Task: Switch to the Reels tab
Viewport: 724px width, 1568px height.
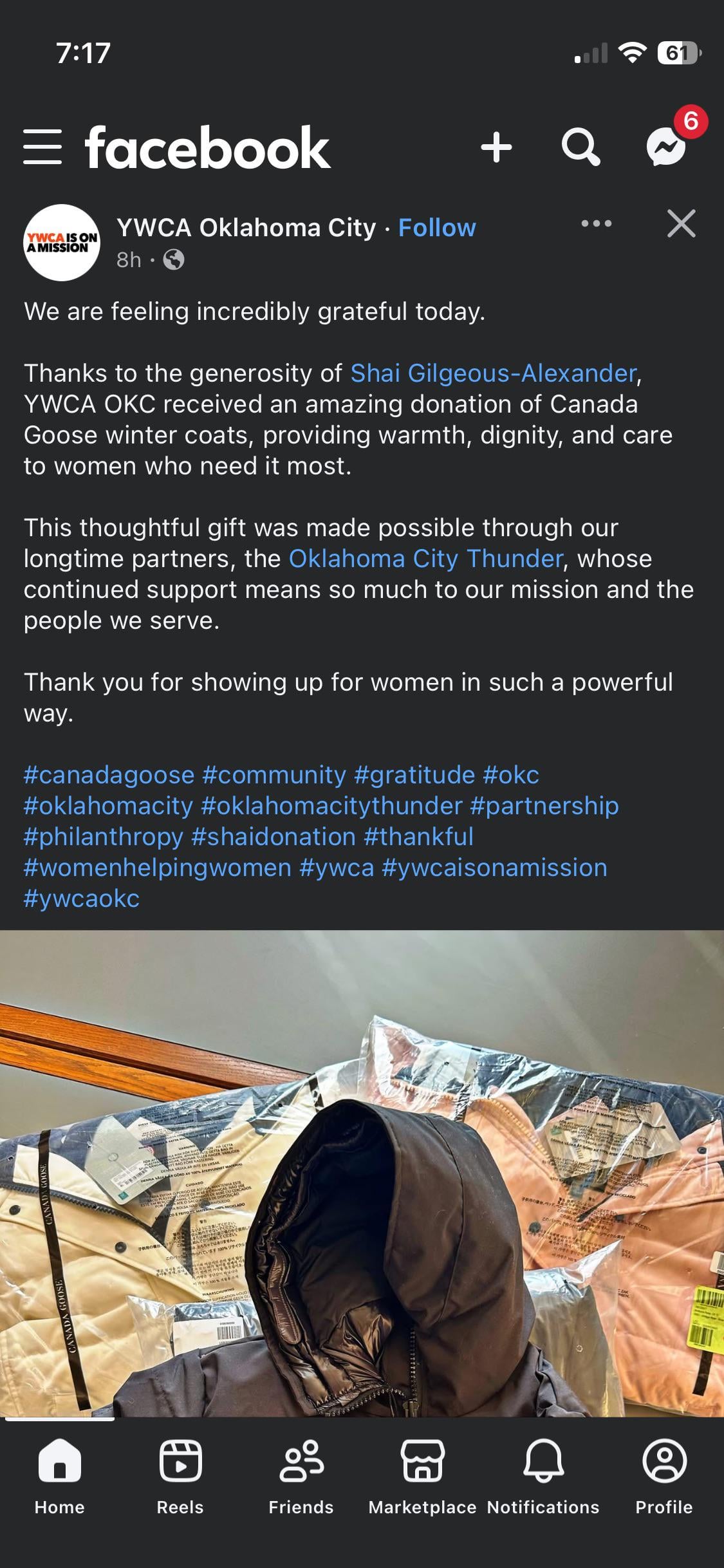Action: [180, 1474]
